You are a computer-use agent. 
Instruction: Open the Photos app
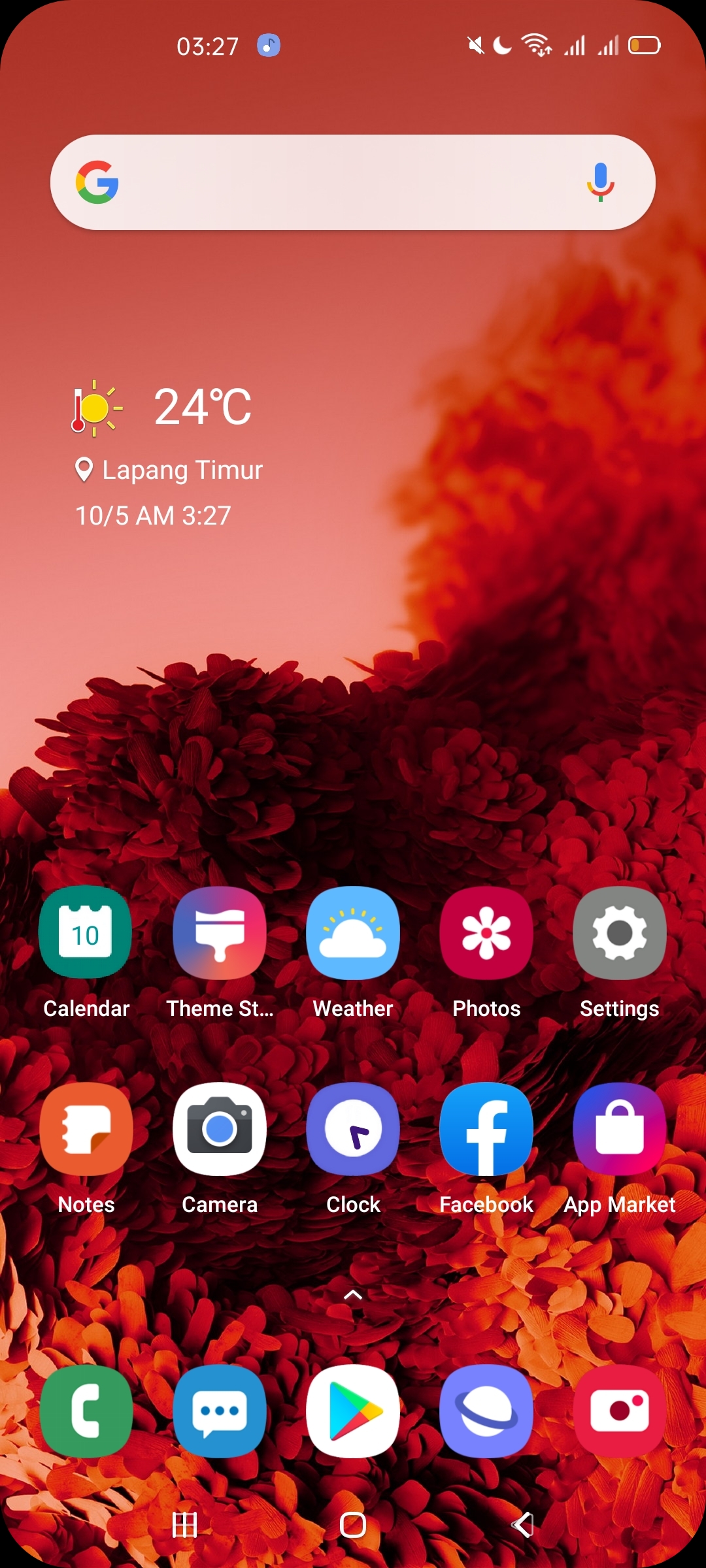486,932
